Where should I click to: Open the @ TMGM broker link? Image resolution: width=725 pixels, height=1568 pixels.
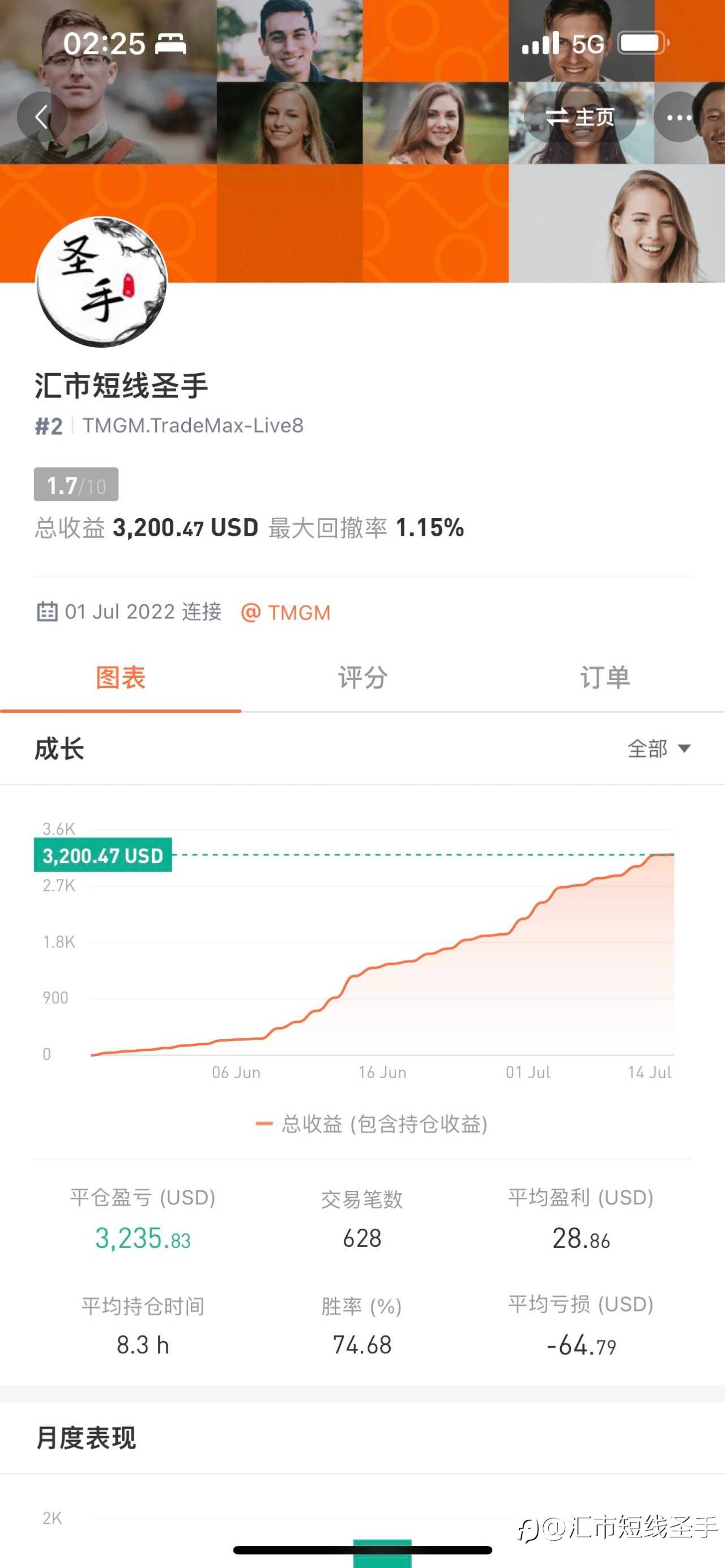tap(285, 612)
